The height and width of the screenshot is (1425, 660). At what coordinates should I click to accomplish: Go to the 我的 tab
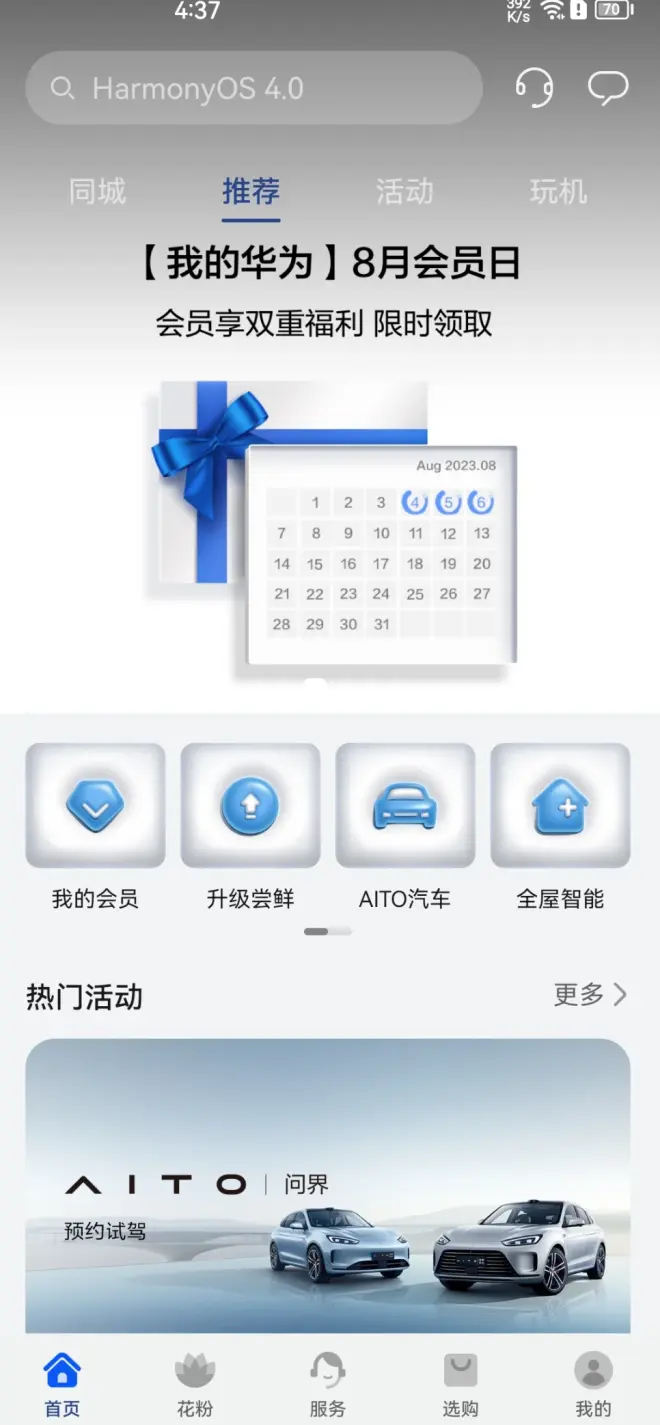[593, 1385]
